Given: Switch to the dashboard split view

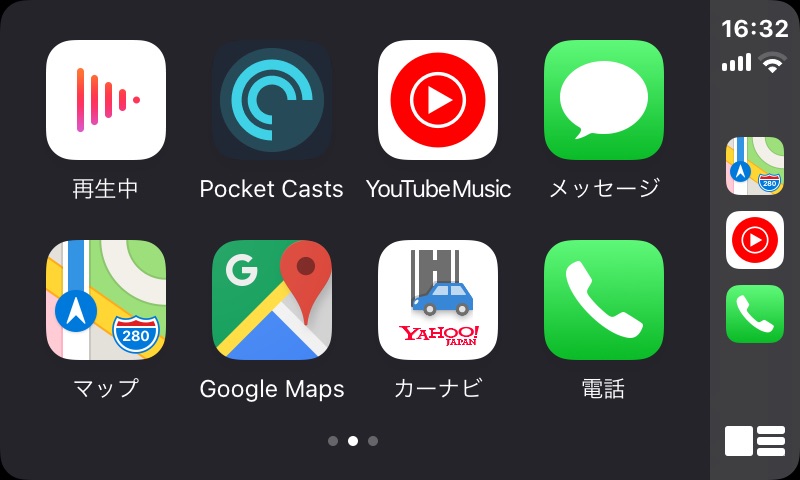Looking at the screenshot, I should click(754, 440).
